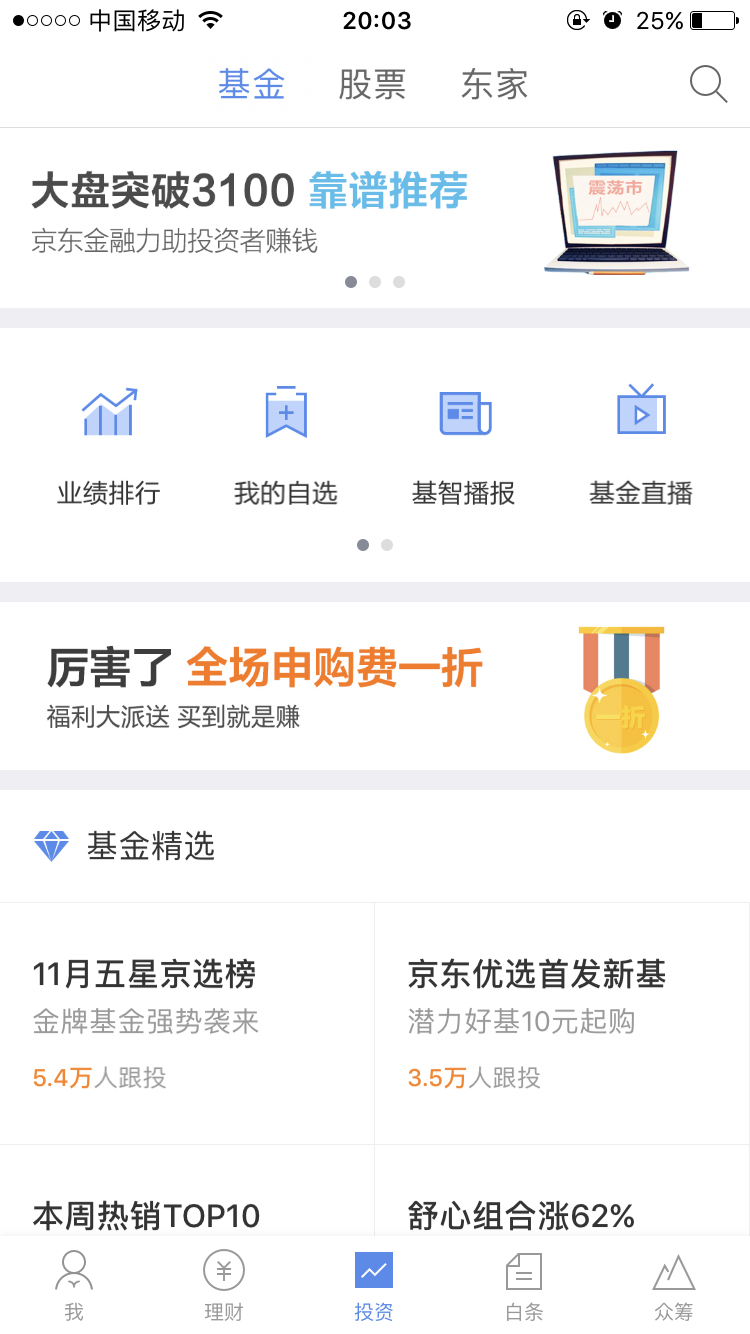This screenshot has width=750, height=1334.
Task: Switch to the 股票 tab
Action: click(x=372, y=85)
